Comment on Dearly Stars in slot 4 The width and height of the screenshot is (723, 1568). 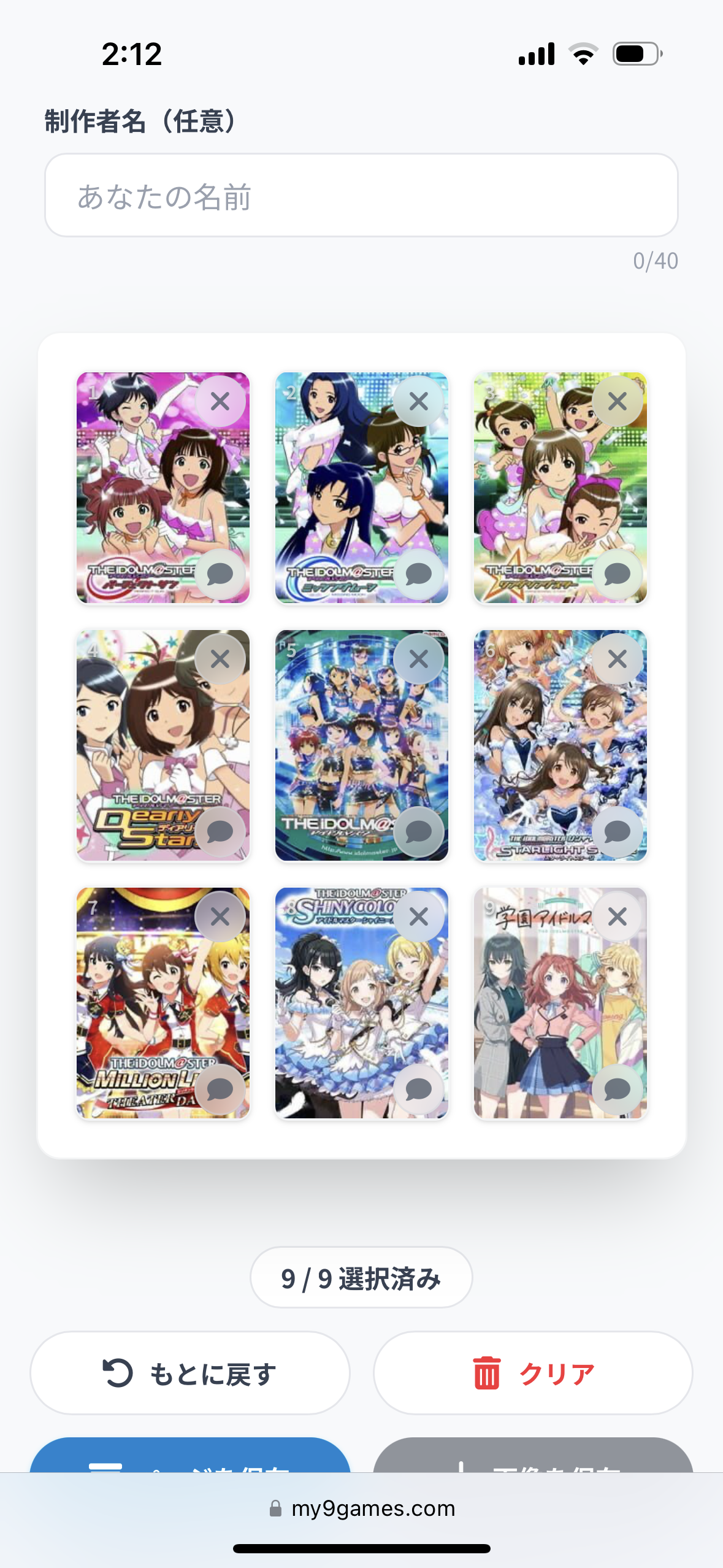(x=220, y=832)
